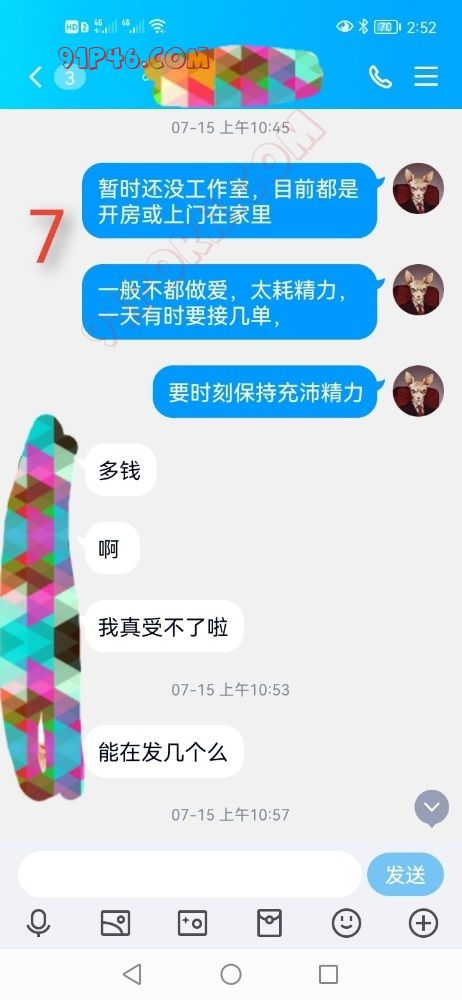Jump to latest messages with down arrow
Screen dimensions: 462x1000
coord(432,808)
